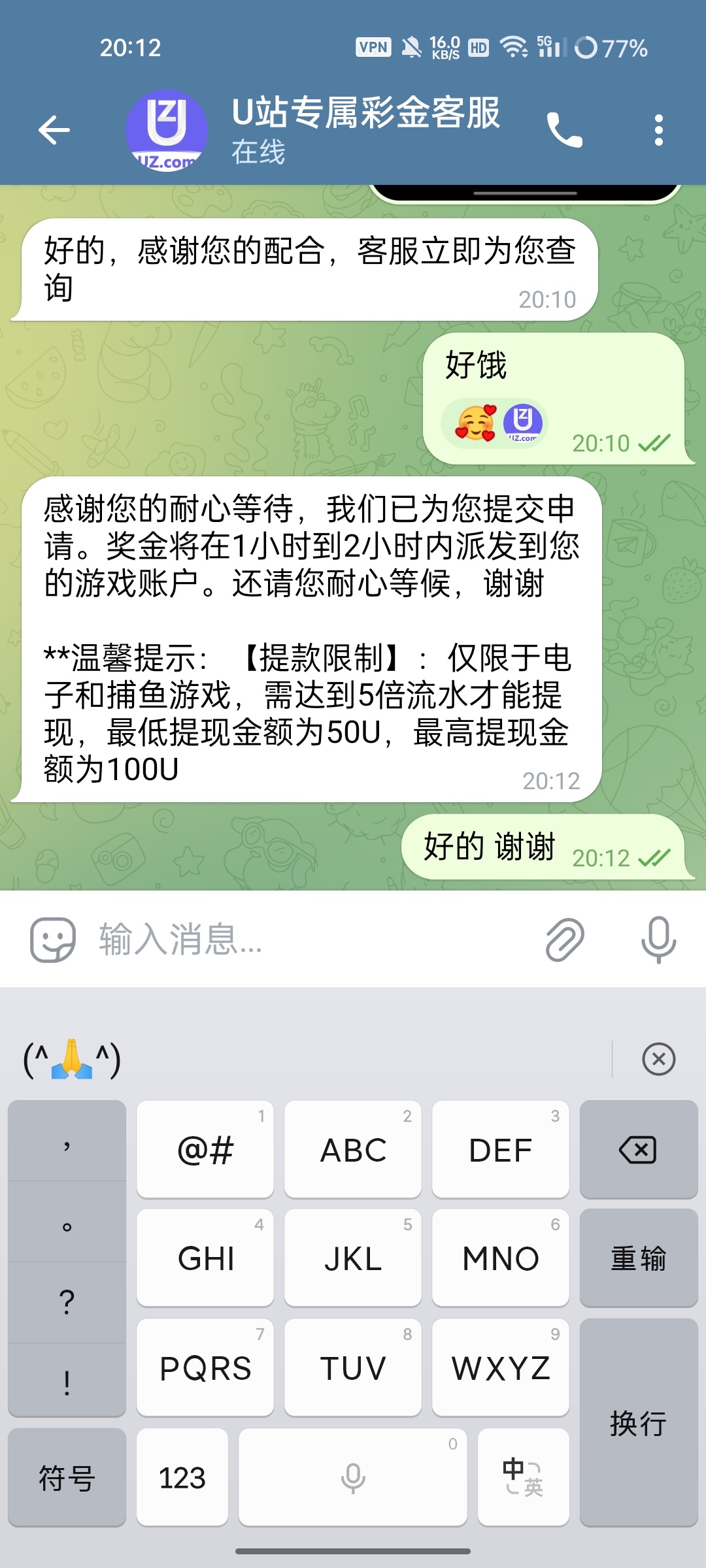Toggle Chinese/English input on the keyboard
The image size is (706, 1568).
523,1478
